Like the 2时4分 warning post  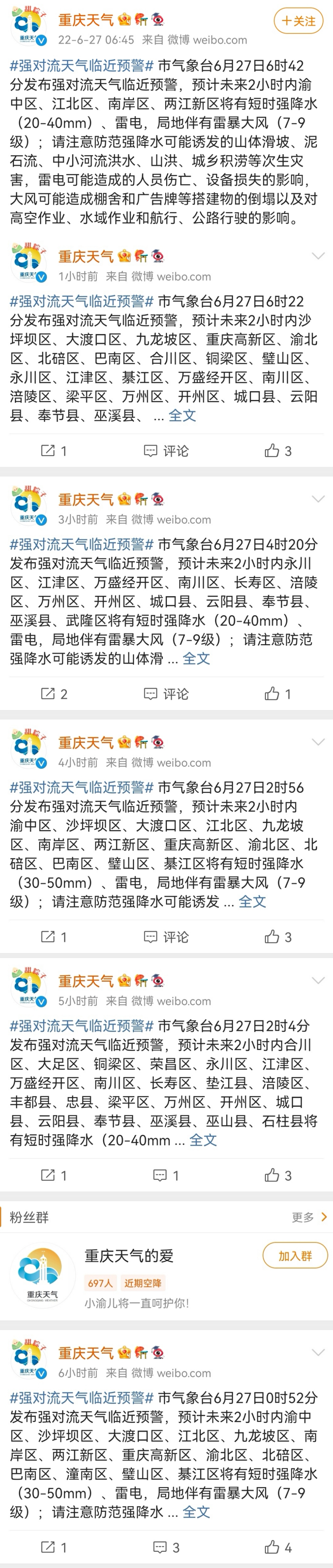(278, 1175)
